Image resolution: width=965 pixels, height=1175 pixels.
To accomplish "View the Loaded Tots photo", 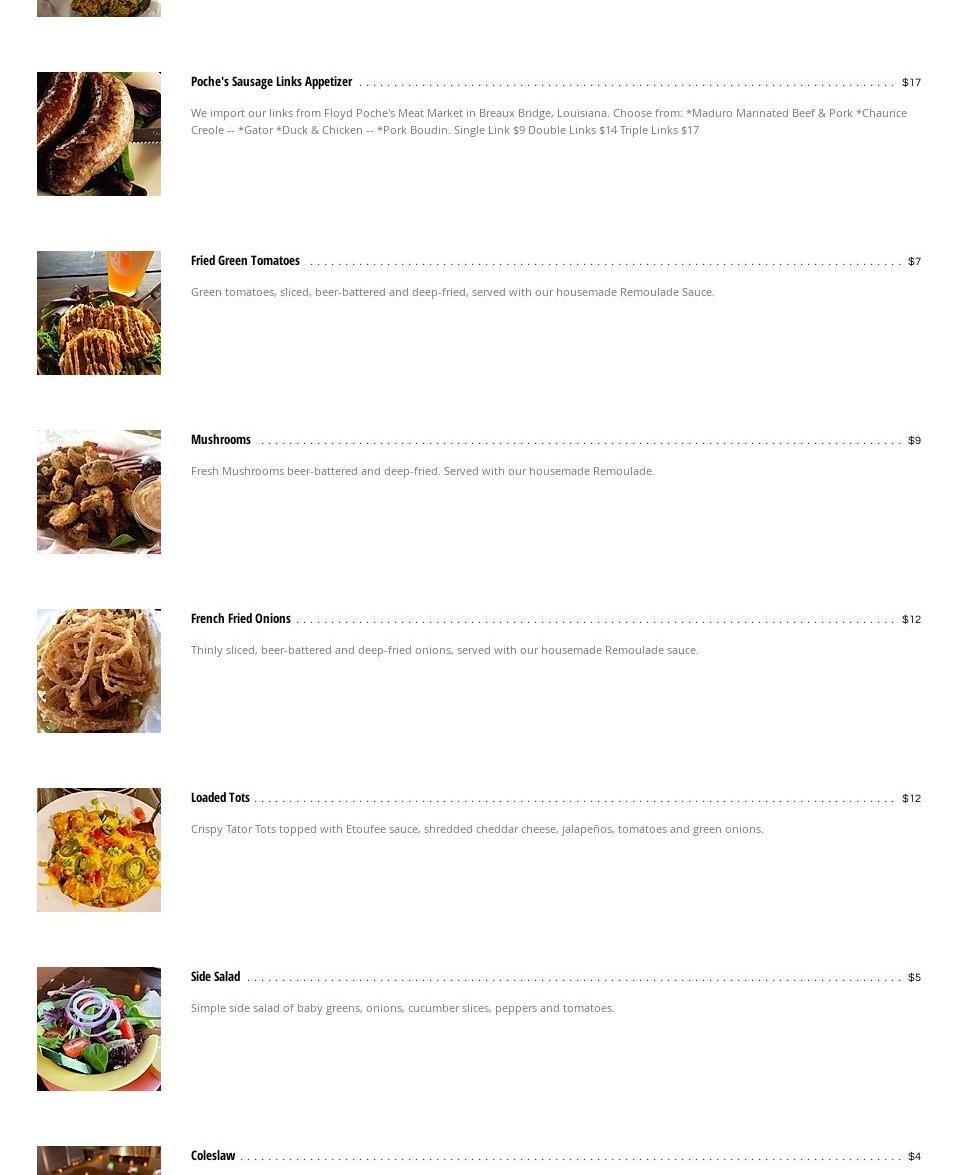I will pyautogui.click(x=99, y=850).
